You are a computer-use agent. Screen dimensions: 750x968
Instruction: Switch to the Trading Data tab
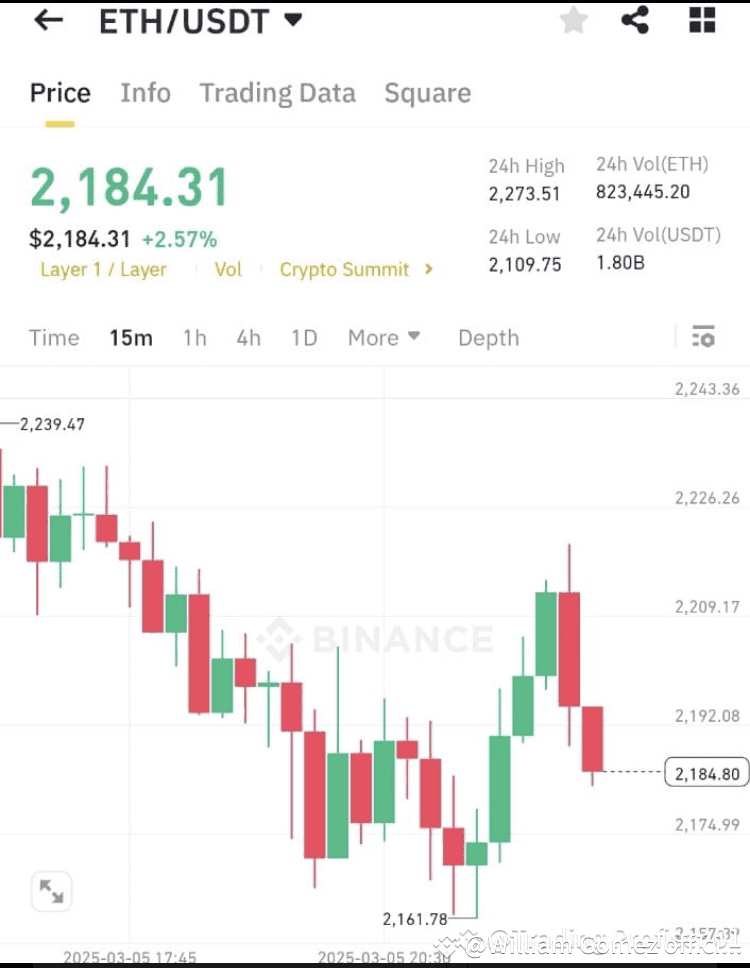(277, 93)
